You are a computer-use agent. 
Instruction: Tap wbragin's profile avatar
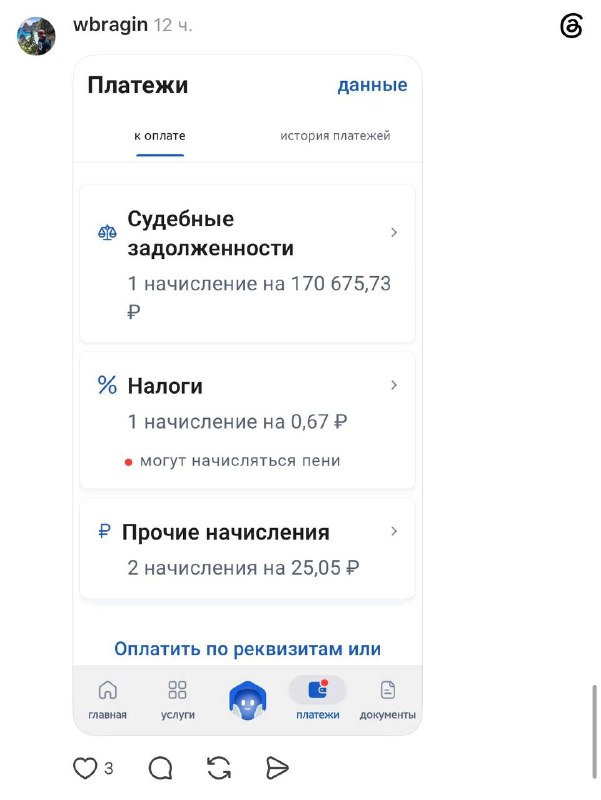click(36, 36)
